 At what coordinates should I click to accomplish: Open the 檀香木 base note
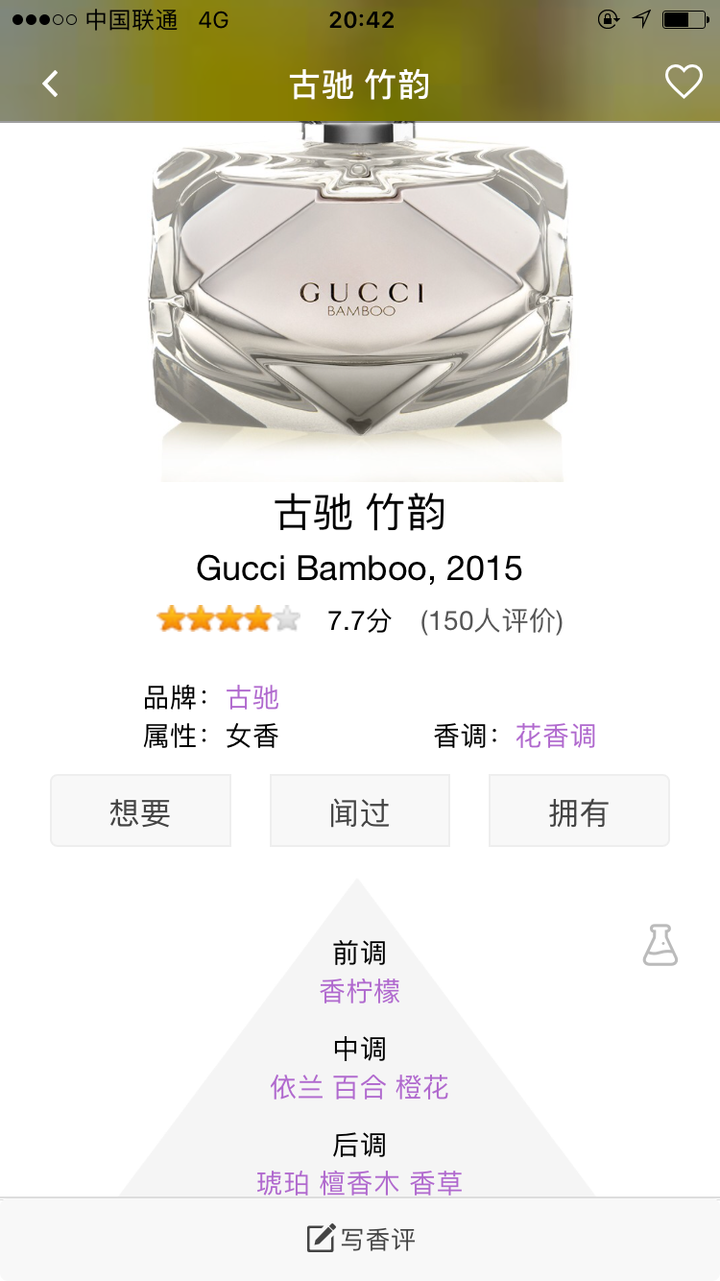click(359, 1183)
